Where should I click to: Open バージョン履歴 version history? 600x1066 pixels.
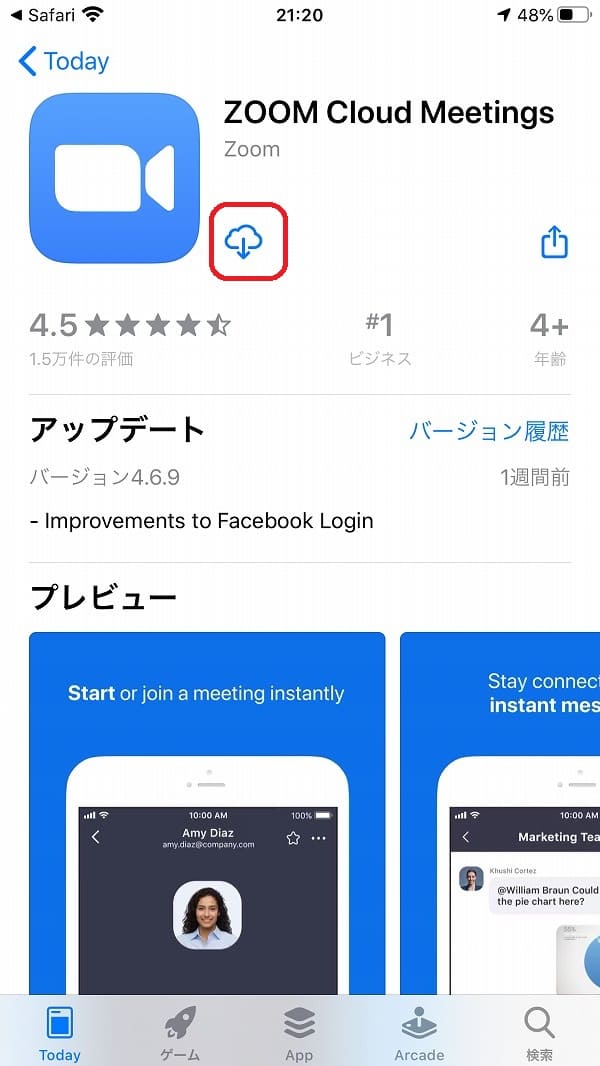(489, 431)
